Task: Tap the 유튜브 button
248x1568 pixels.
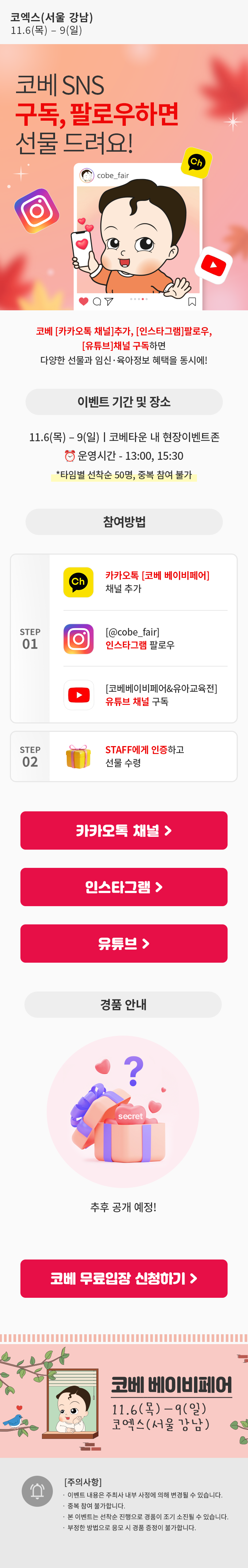Action: click(x=124, y=943)
